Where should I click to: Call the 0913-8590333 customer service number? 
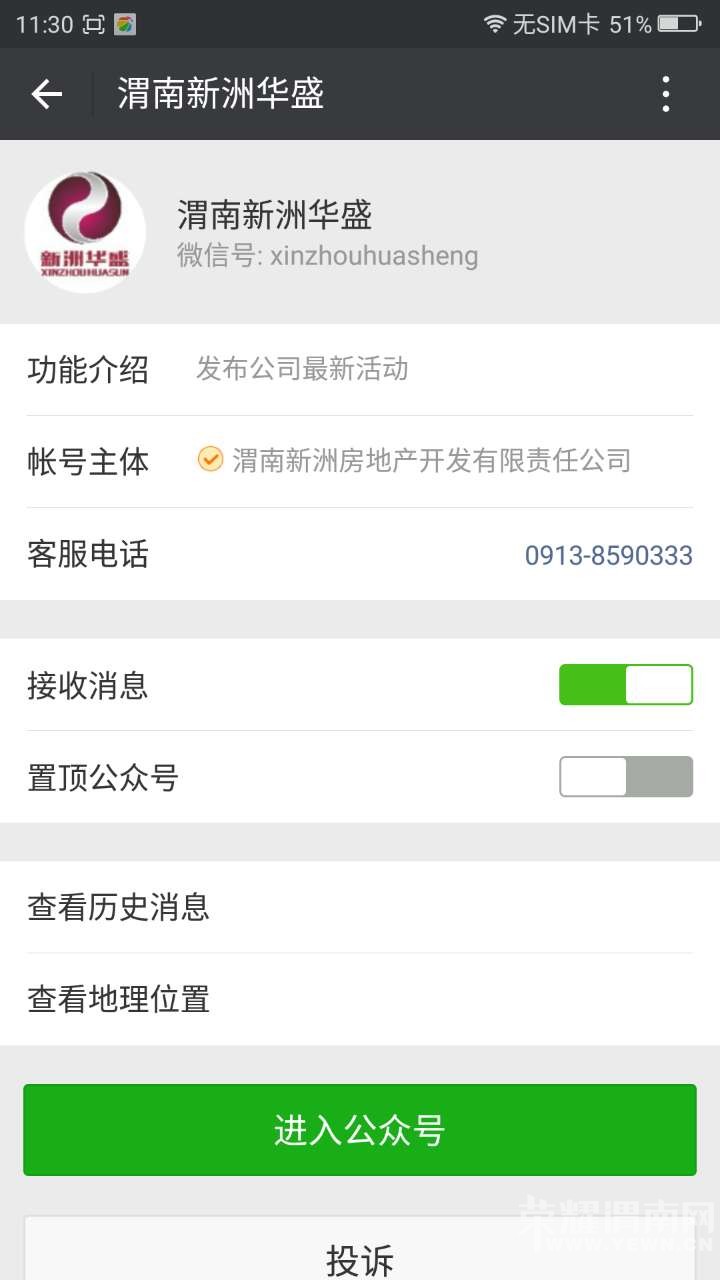(608, 554)
